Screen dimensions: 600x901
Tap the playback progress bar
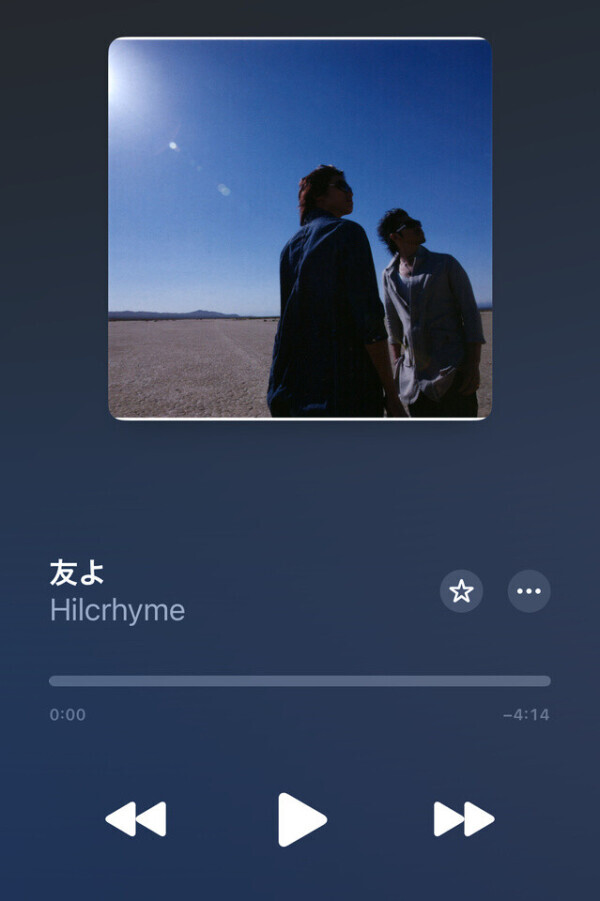[300, 681]
